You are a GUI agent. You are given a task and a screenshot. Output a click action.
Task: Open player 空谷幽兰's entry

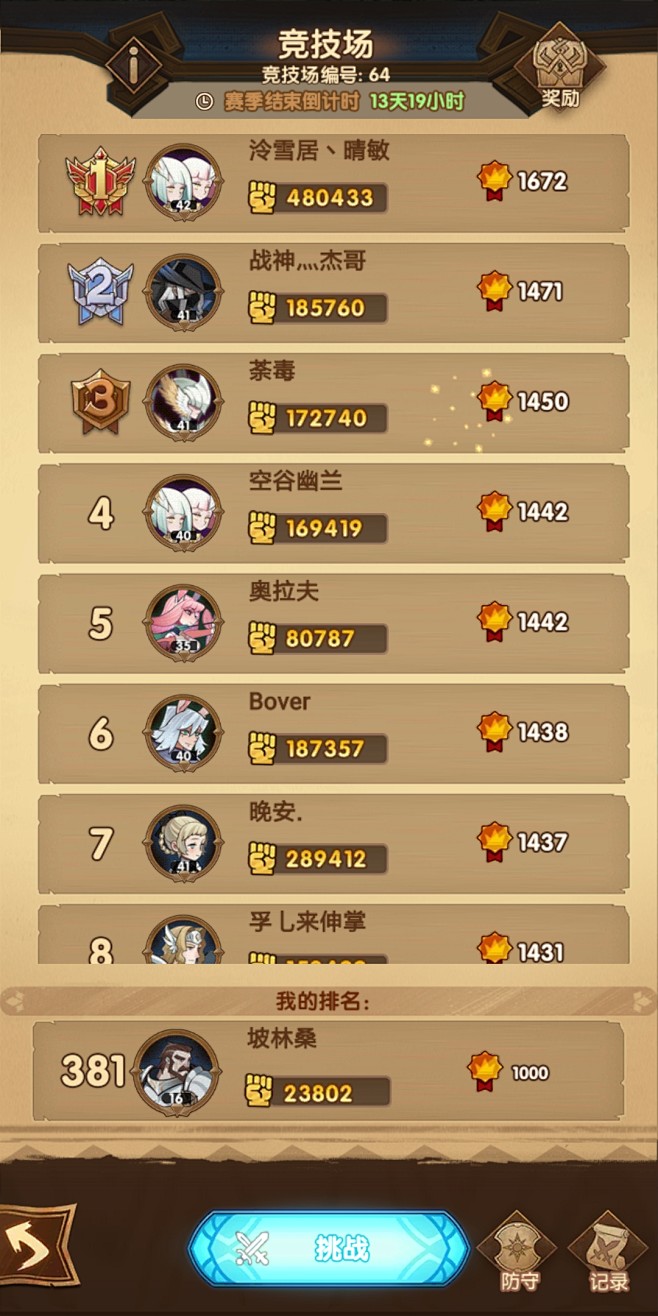coord(334,513)
